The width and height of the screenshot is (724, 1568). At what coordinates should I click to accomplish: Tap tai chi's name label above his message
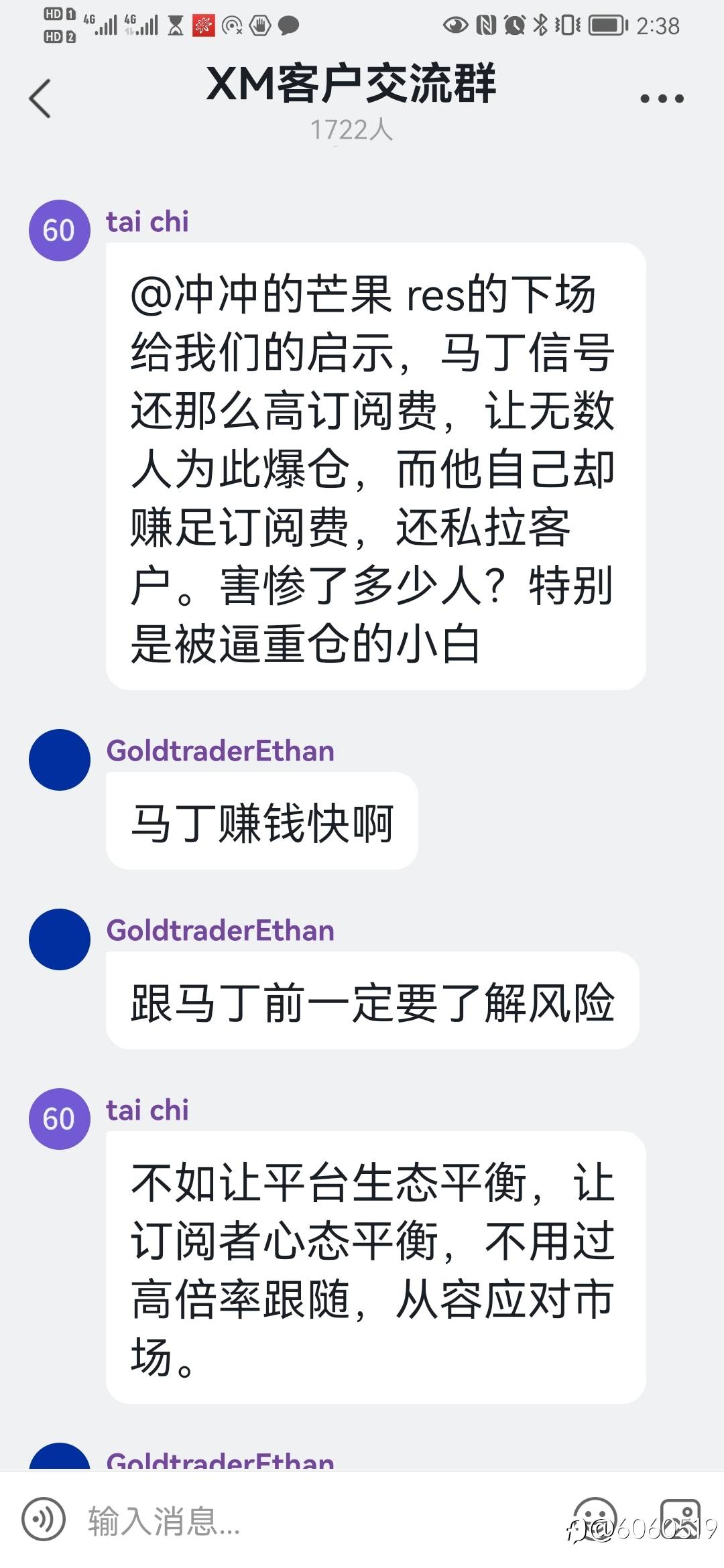point(147,221)
